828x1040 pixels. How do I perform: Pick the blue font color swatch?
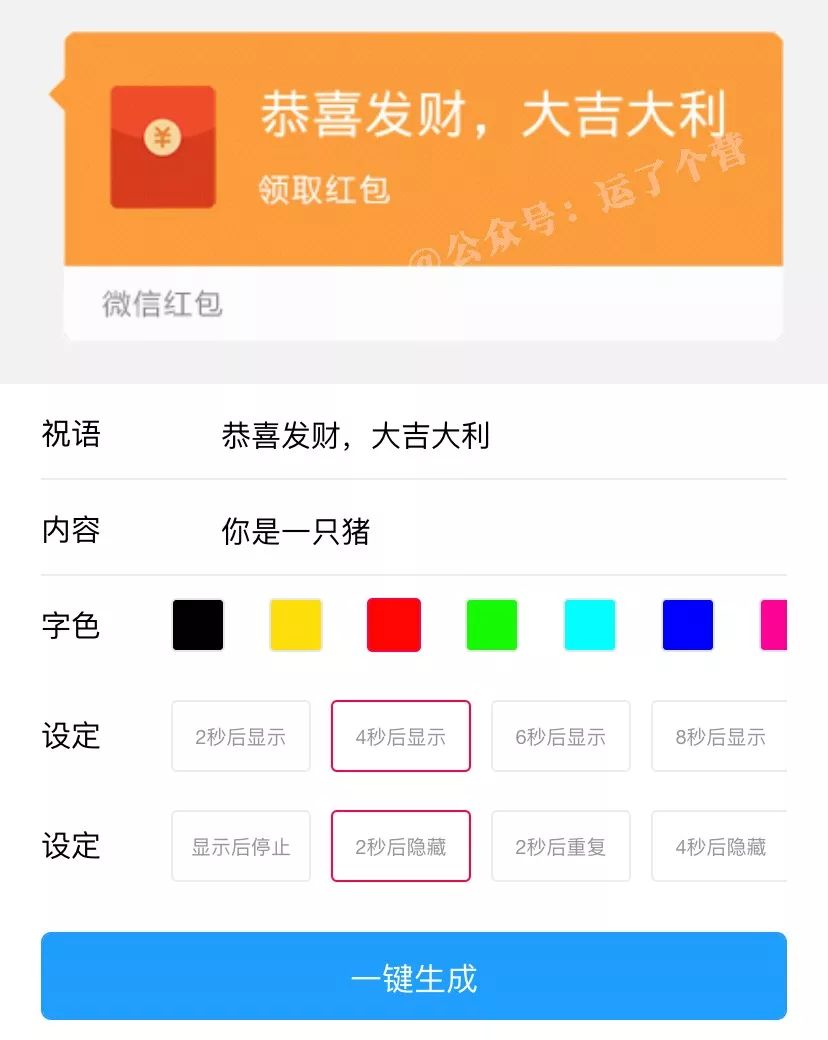tap(688, 625)
